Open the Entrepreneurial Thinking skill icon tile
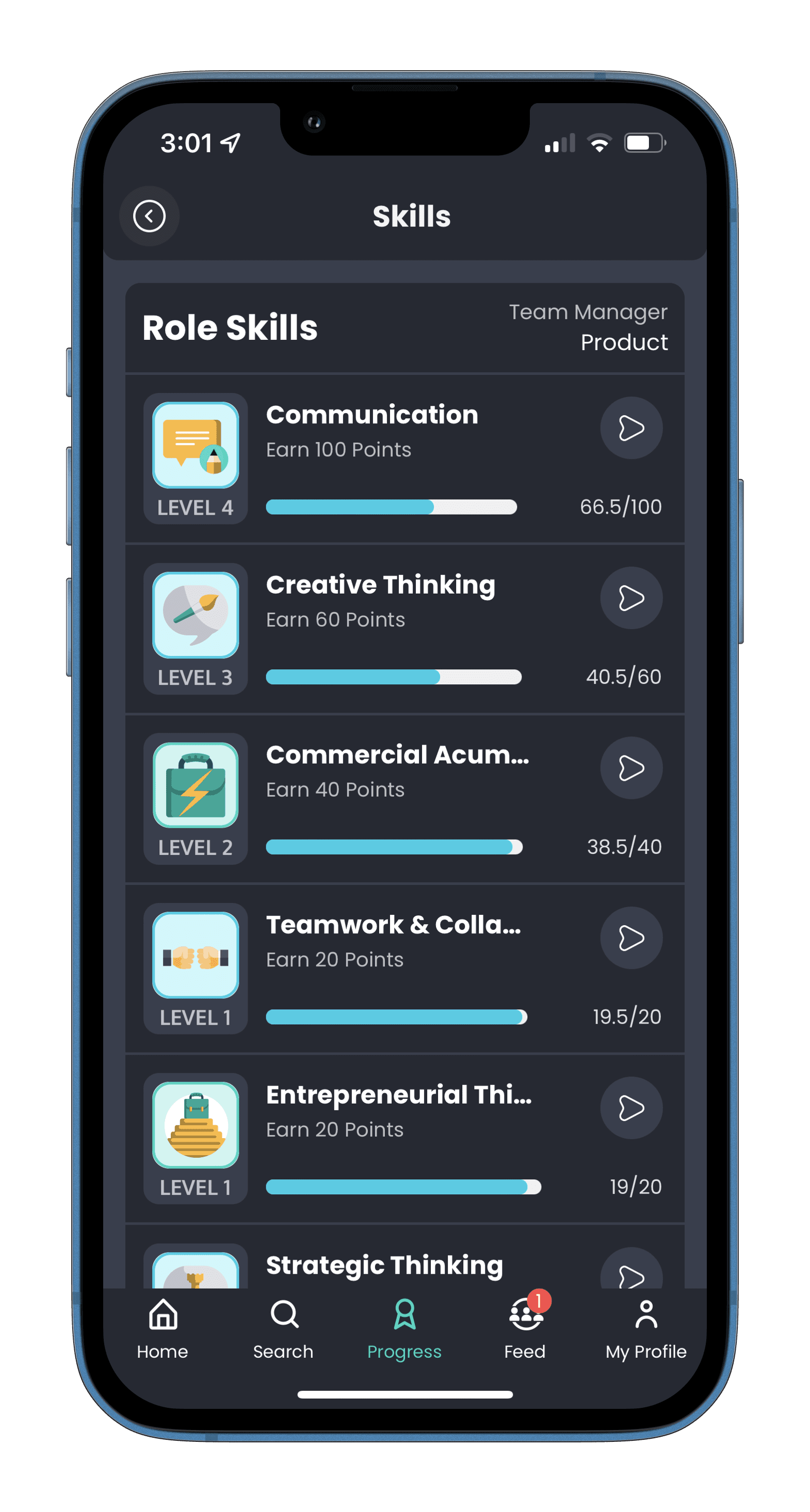 [196, 1125]
